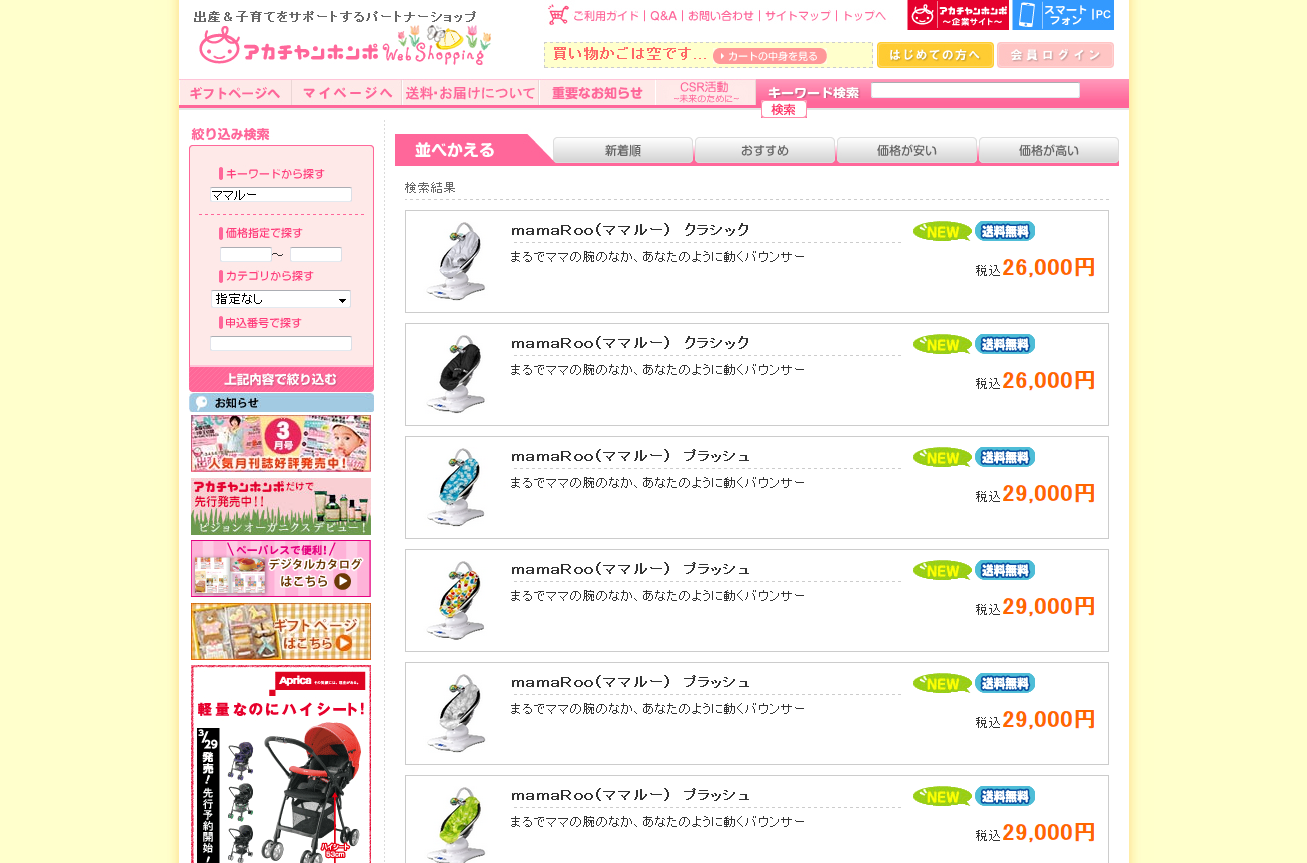Select the はじめての方へ button
Screen dimensions: 1307x863
pyautogui.click(x=935, y=55)
